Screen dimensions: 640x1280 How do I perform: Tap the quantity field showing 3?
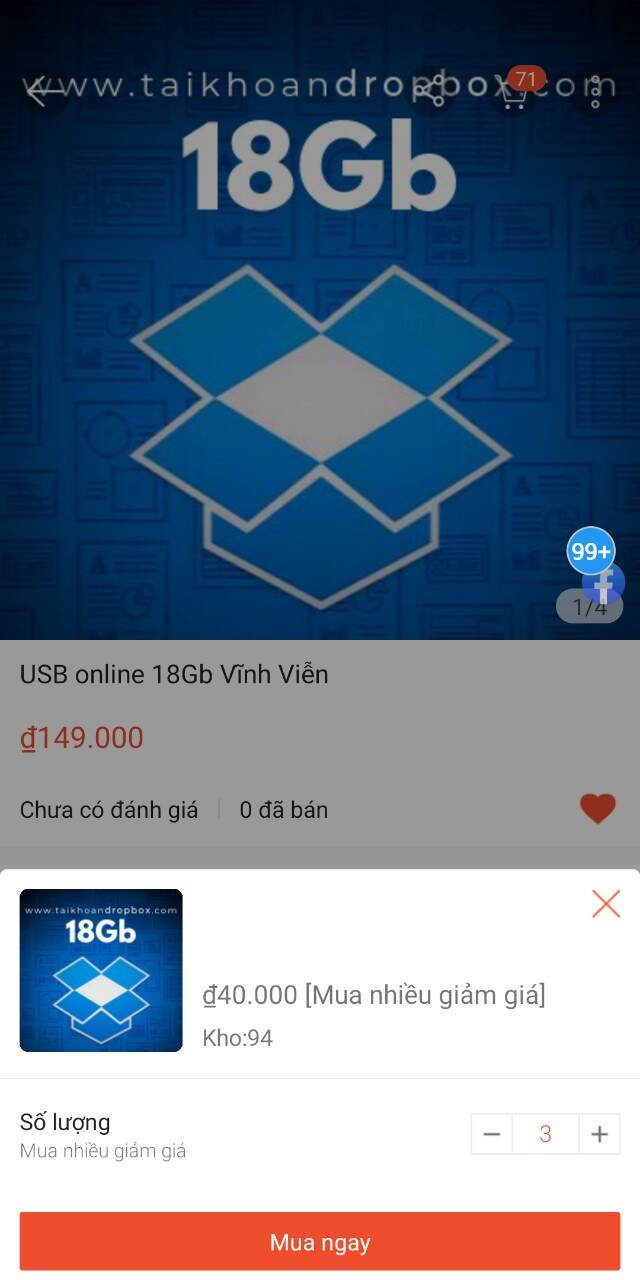tap(545, 1134)
